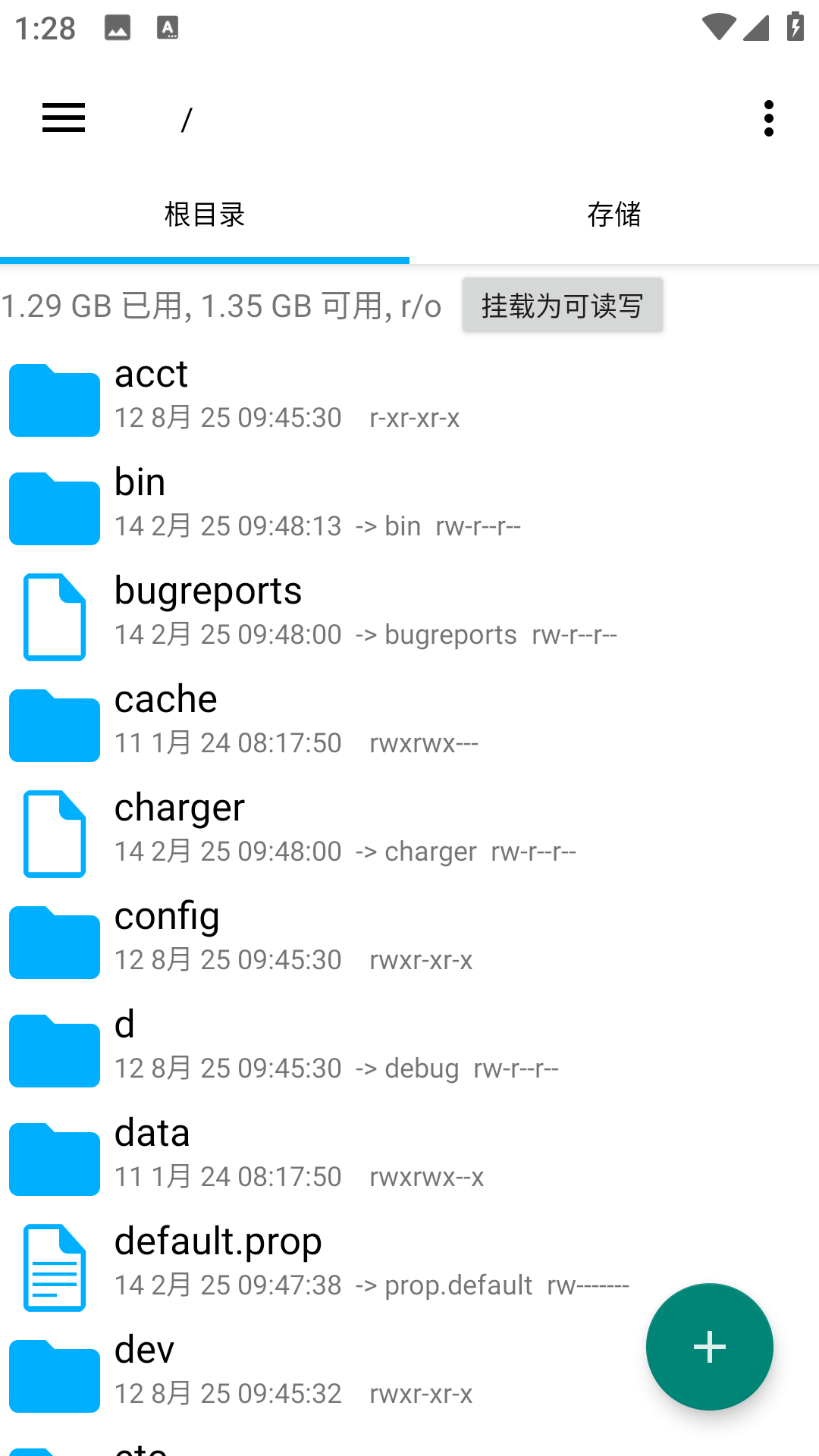
Task: Open the three-dot overflow menu
Action: click(x=768, y=118)
